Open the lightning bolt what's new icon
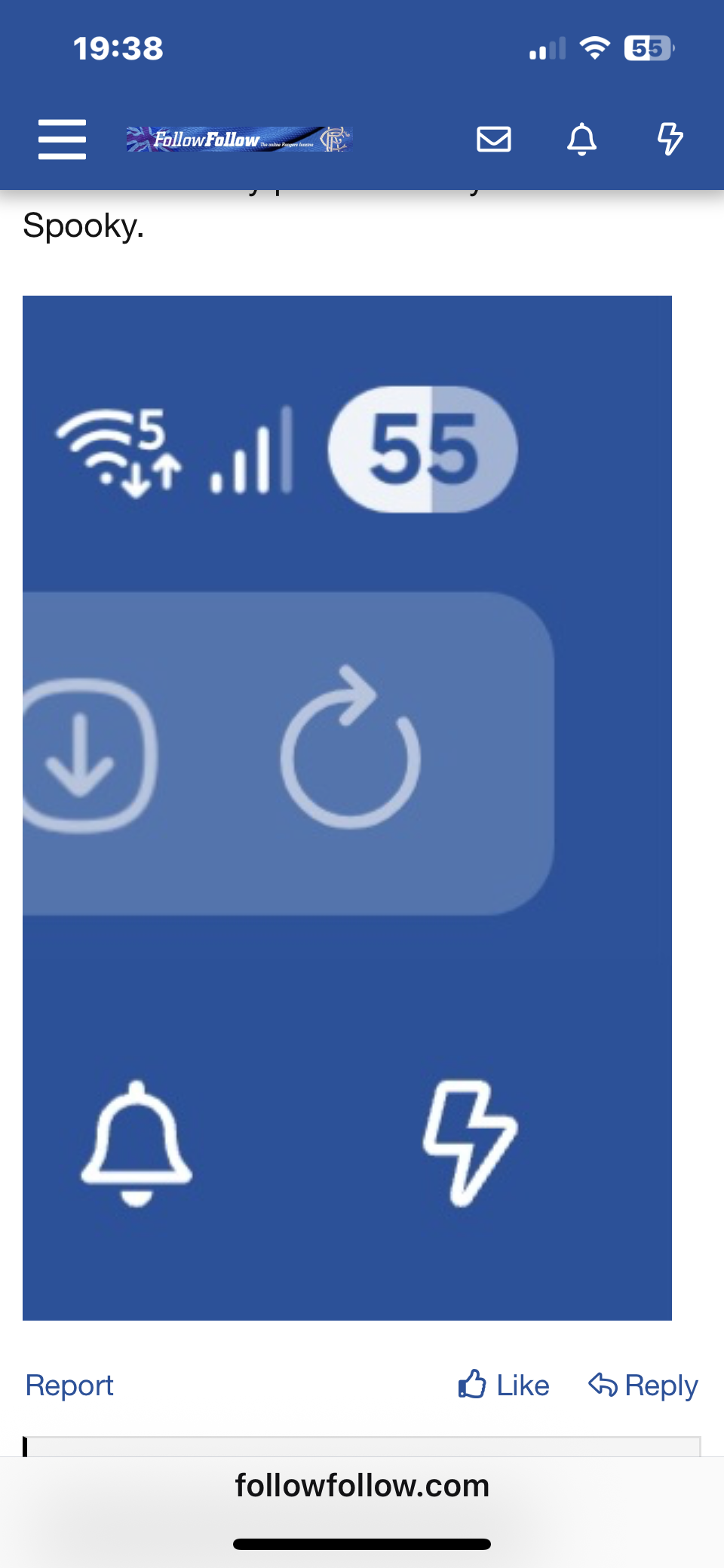 [x=670, y=140]
